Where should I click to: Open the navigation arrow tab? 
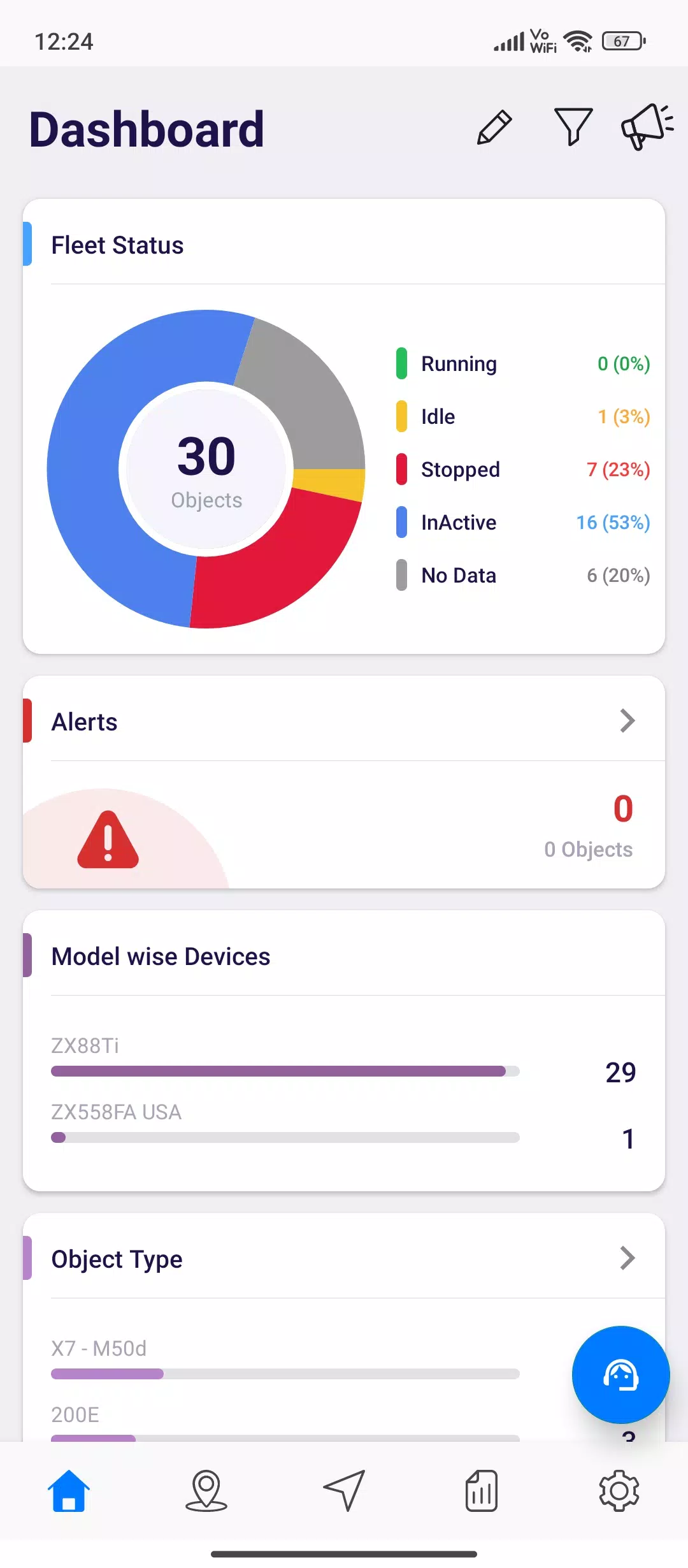coord(344,1491)
